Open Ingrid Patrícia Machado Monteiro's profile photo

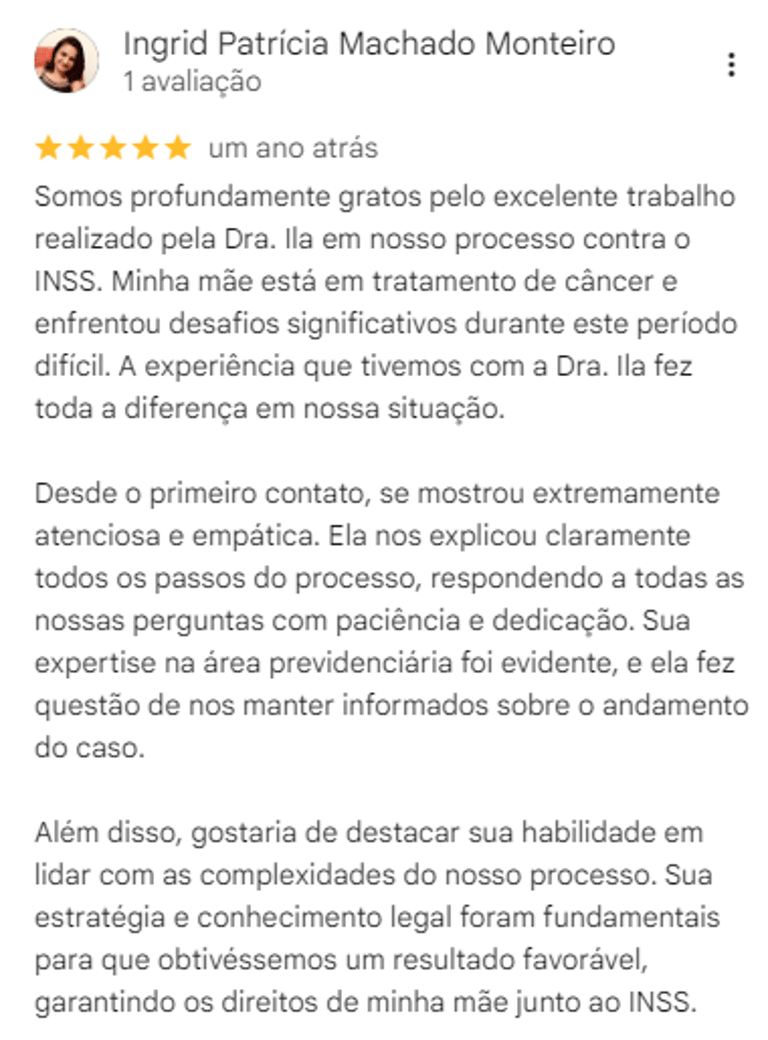[66, 60]
